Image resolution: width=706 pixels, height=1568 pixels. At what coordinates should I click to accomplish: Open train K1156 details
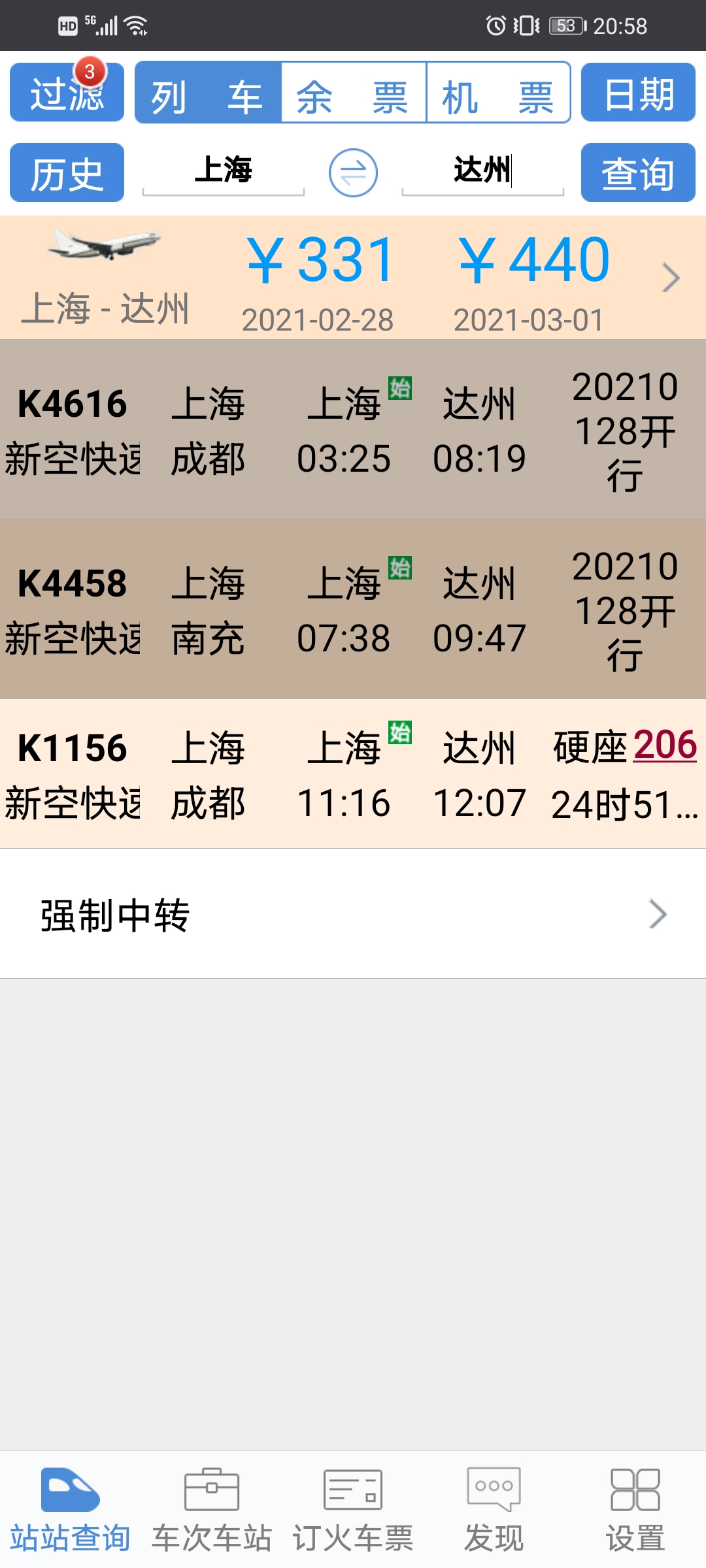(353, 774)
